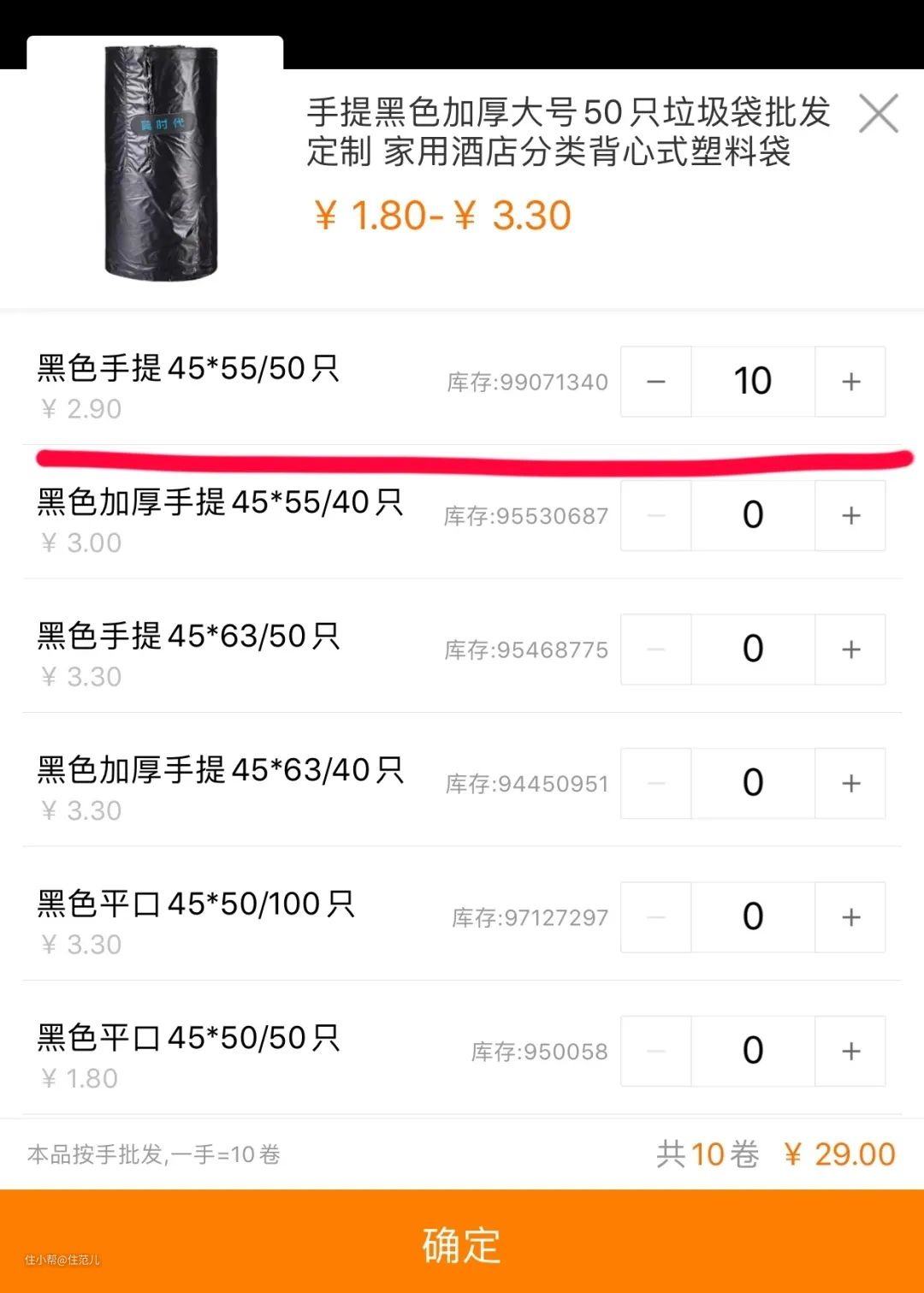Image resolution: width=924 pixels, height=1293 pixels.
Task: Increase quantity of 黑色平口45*50/100只
Action: pos(850,917)
